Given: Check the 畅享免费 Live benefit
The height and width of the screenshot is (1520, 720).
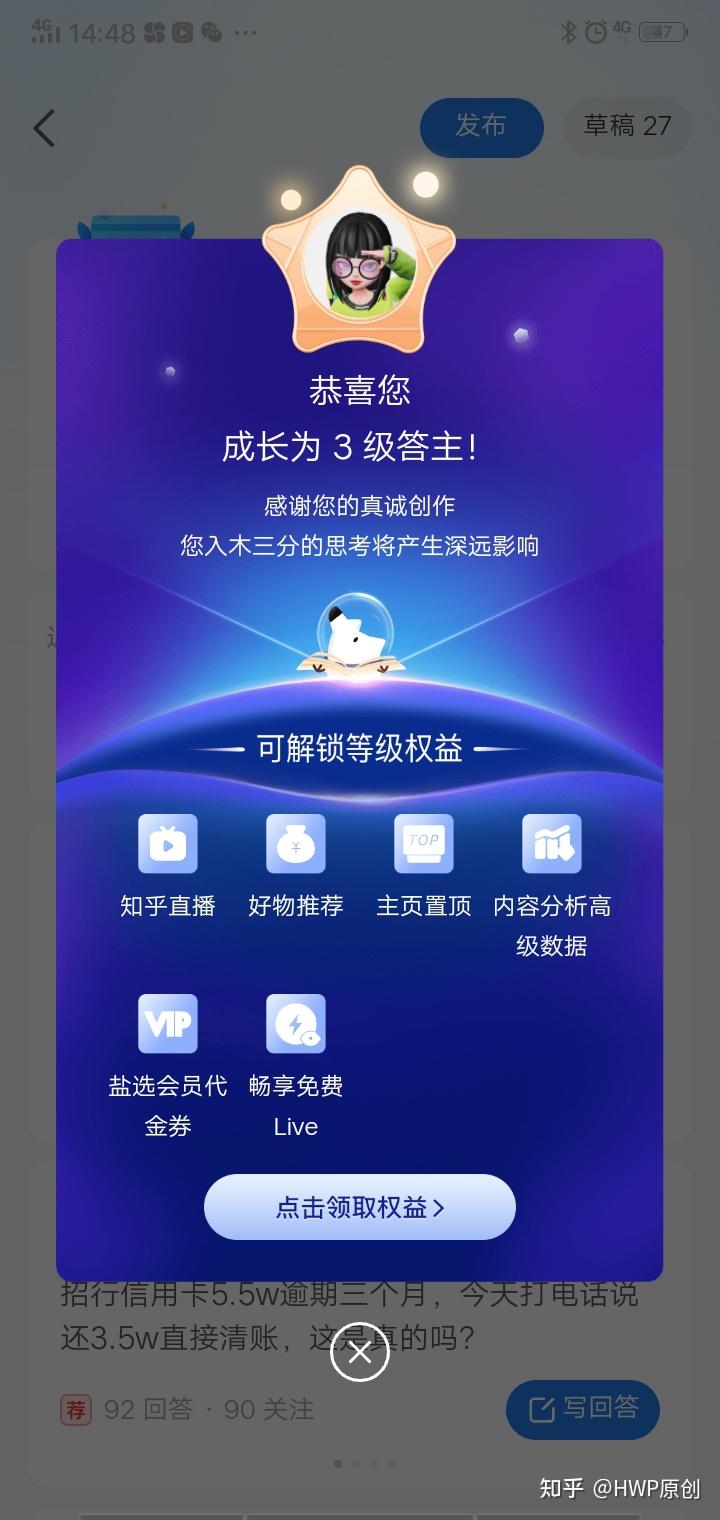Looking at the screenshot, I should [x=296, y=1024].
